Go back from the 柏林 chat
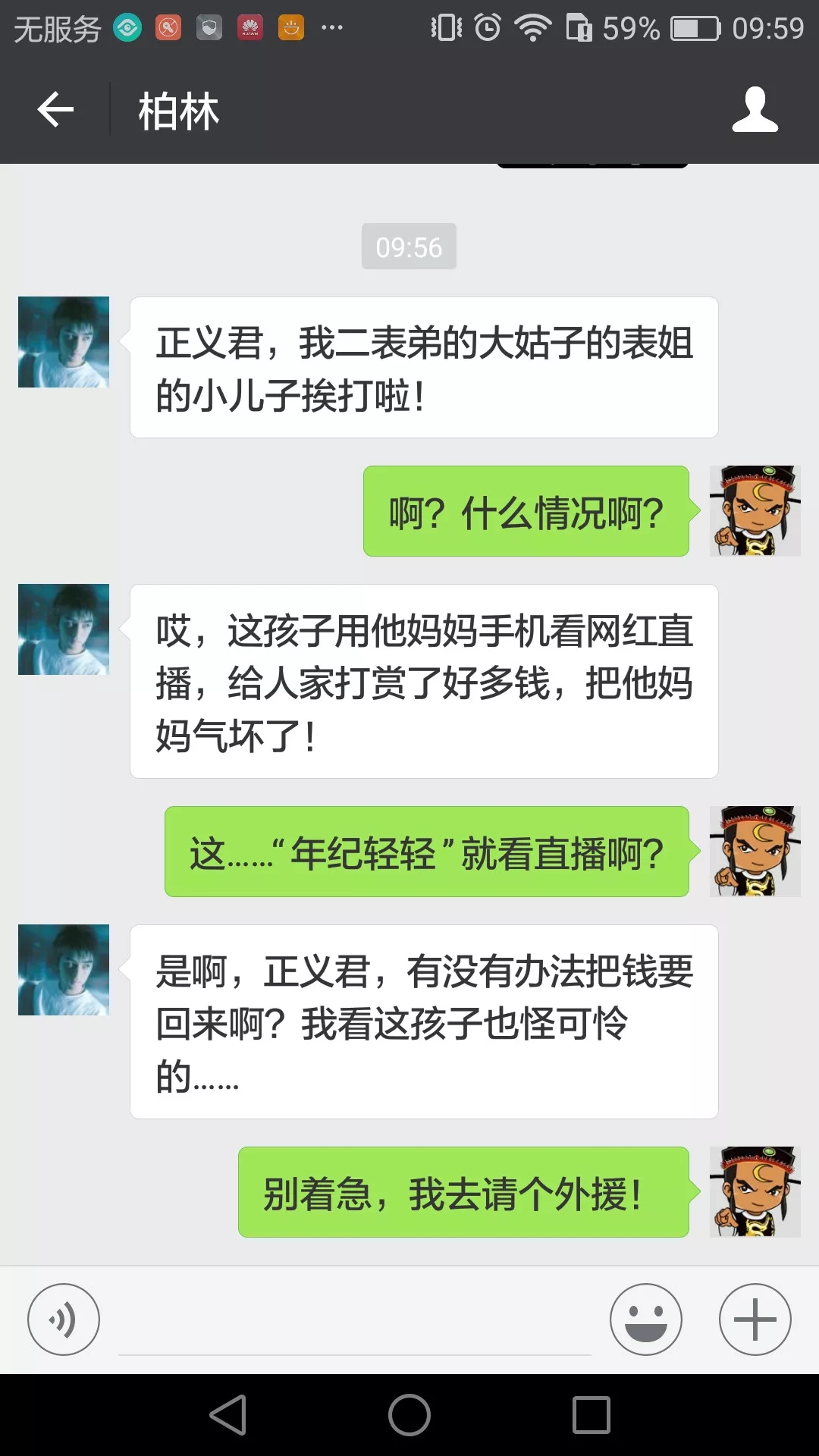The image size is (819, 1456). 55,110
